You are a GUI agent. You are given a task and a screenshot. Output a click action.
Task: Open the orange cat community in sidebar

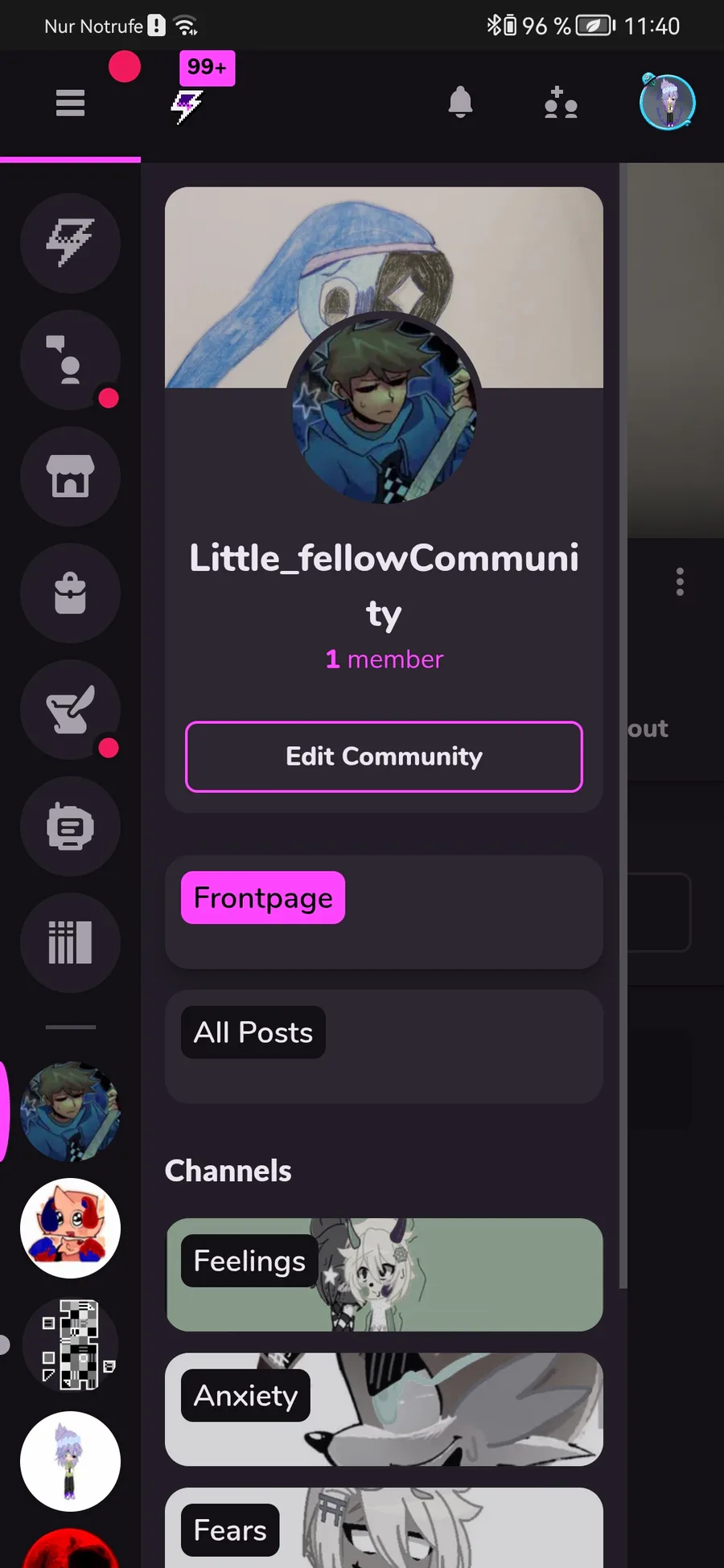[70, 1228]
